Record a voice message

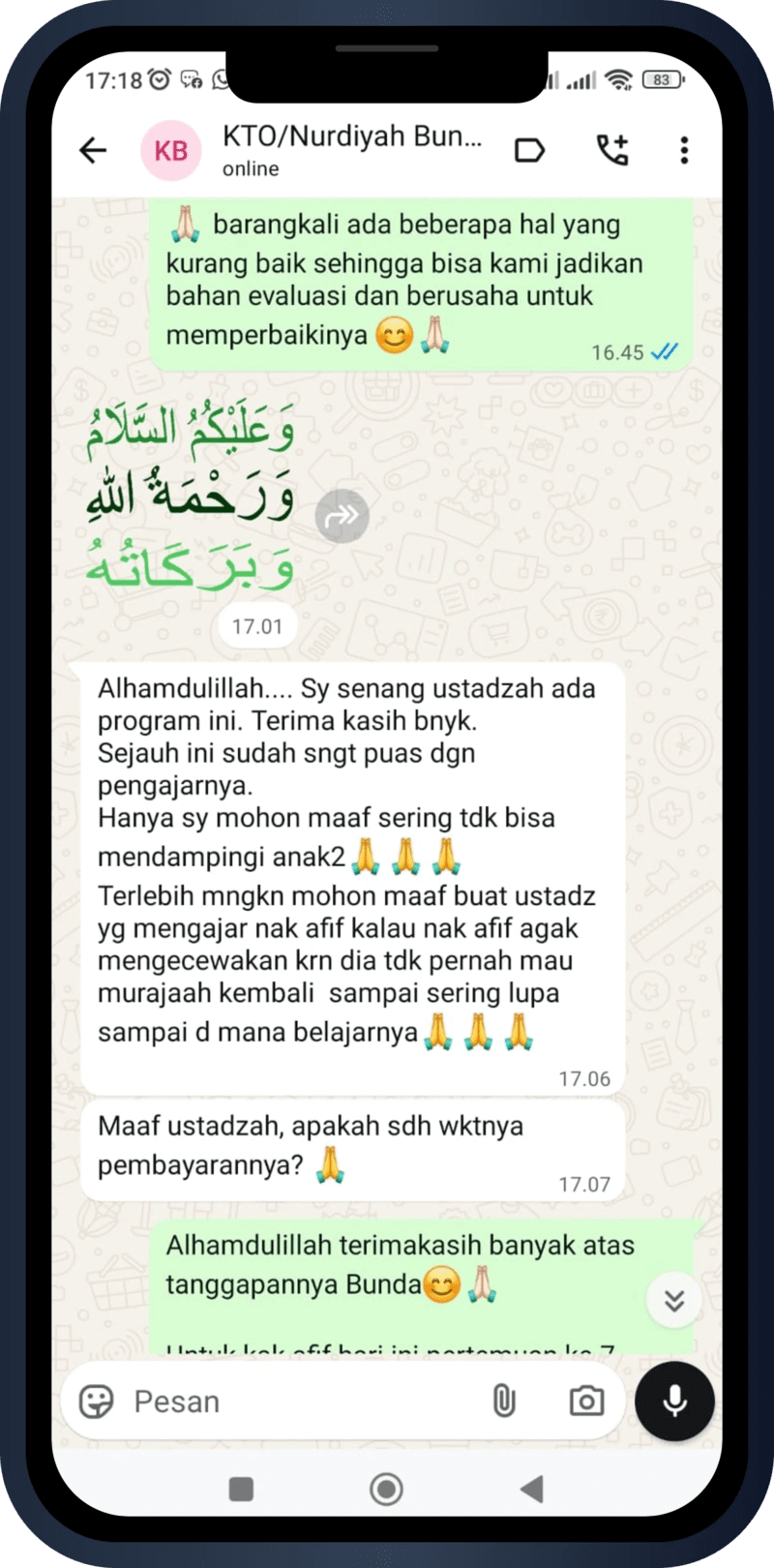click(x=674, y=1401)
